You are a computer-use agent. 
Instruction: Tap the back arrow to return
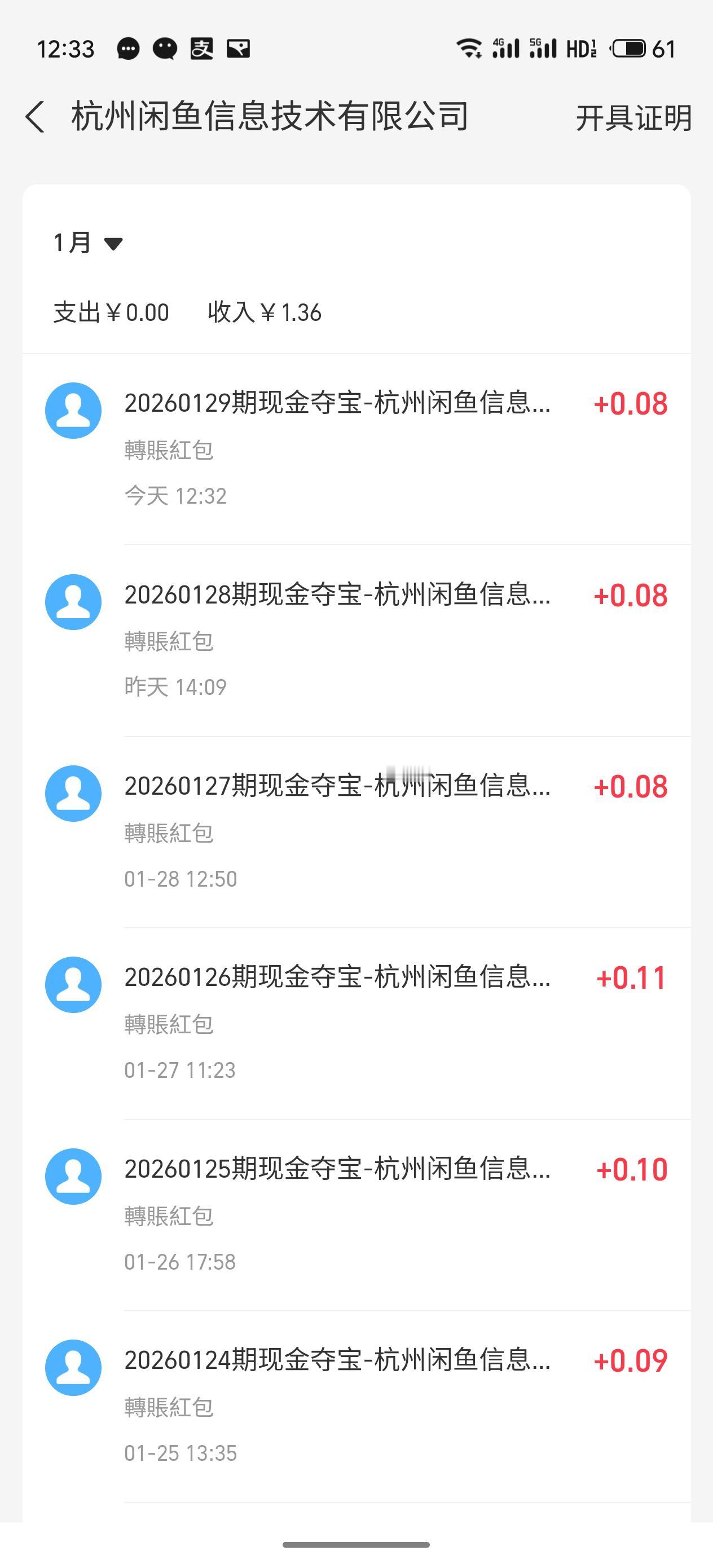tap(37, 117)
